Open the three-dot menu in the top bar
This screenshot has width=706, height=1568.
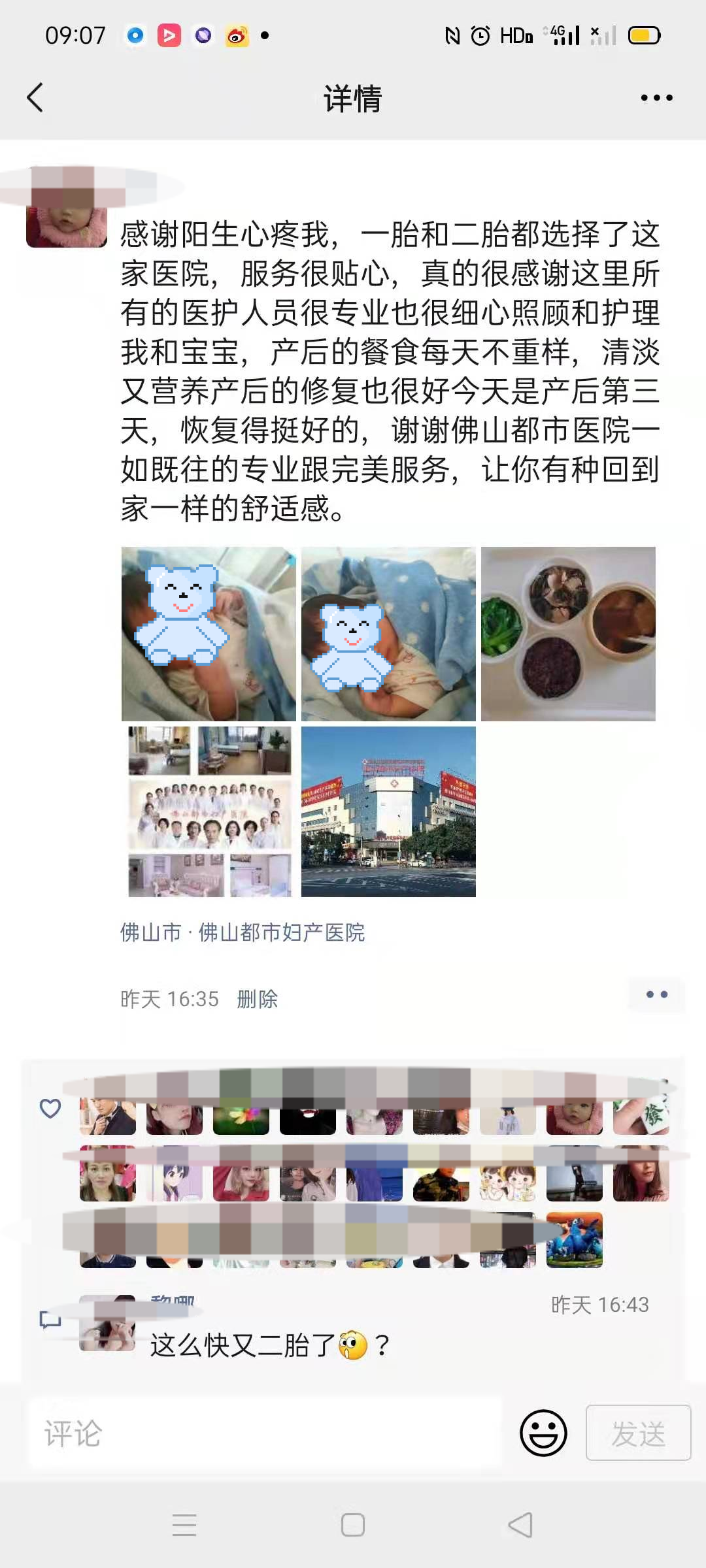pyautogui.click(x=656, y=98)
